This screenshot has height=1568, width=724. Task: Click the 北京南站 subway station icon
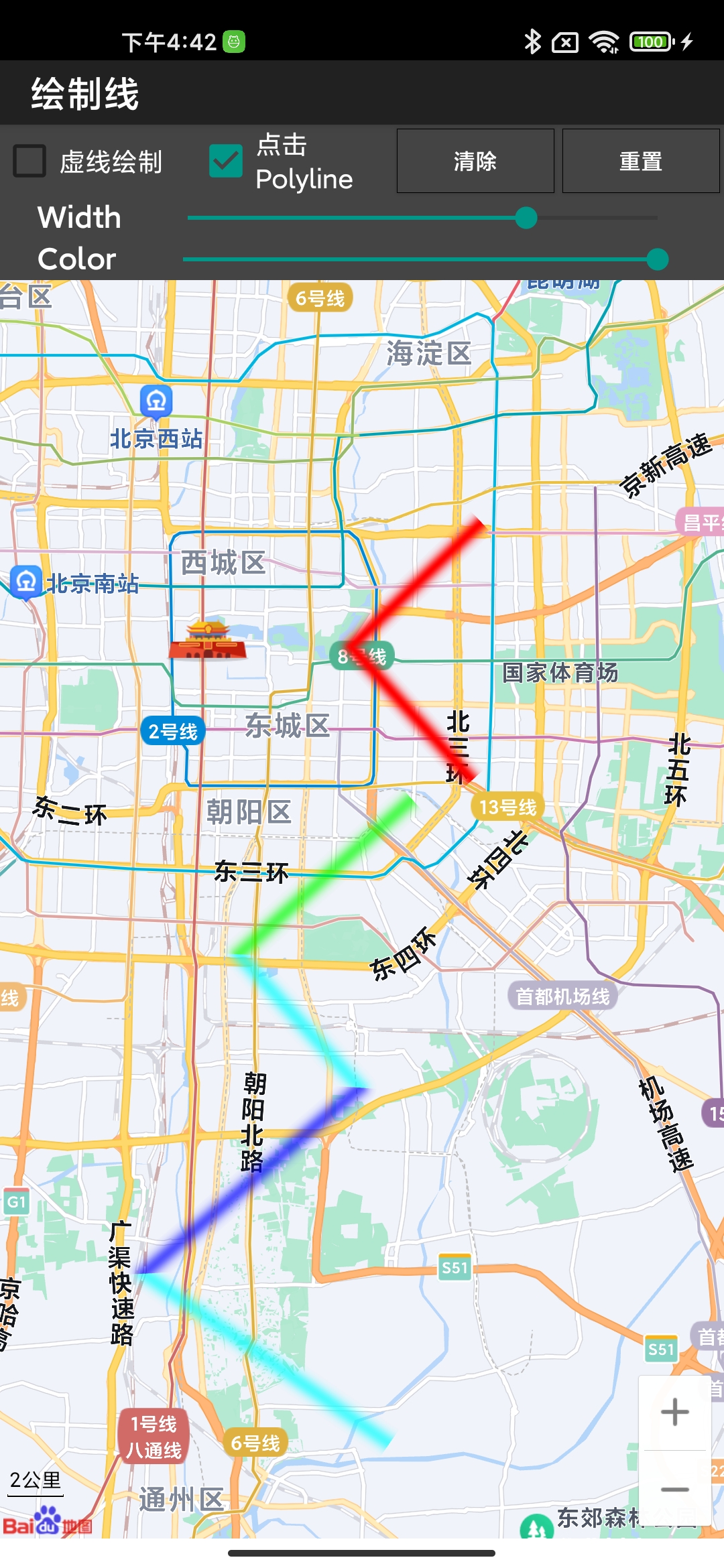[25, 582]
